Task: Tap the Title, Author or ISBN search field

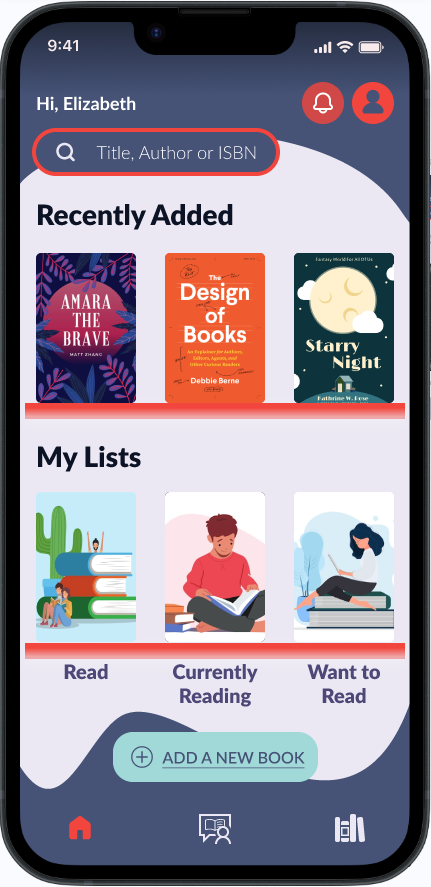Action: (x=156, y=152)
